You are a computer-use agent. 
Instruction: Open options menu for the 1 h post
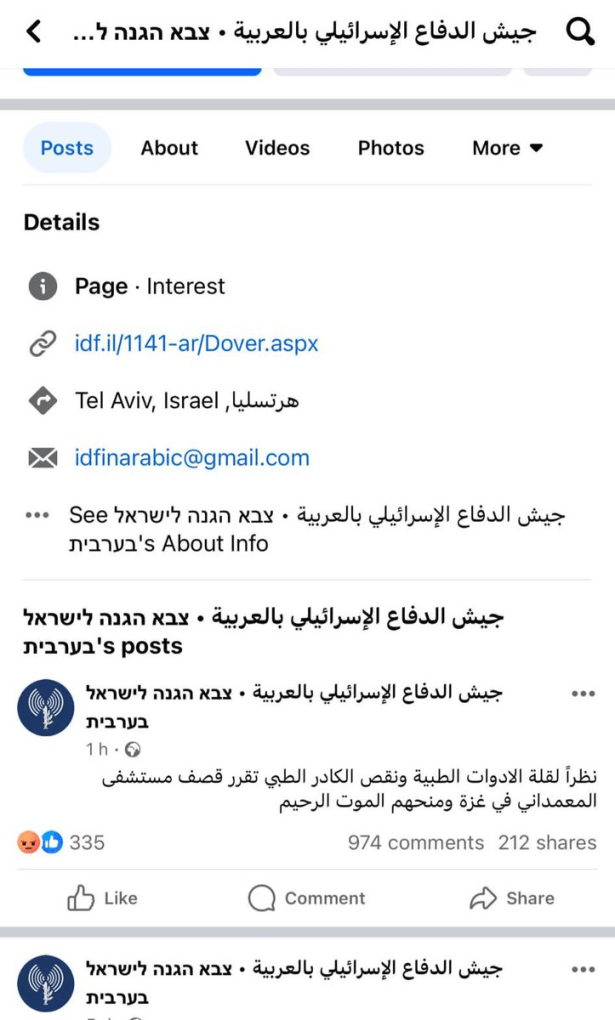click(x=582, y=693)
